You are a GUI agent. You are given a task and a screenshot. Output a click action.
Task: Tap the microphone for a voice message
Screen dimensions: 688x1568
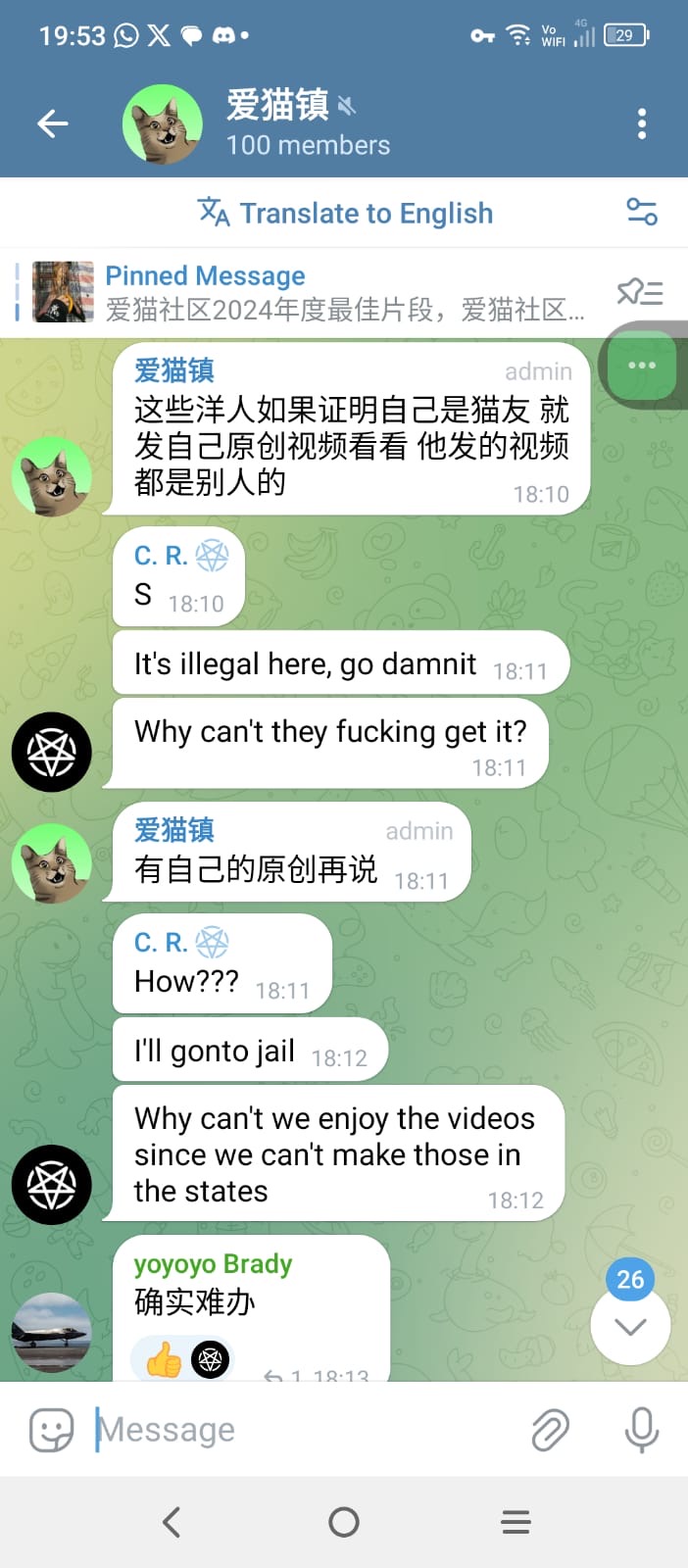pyautogui.click(x=642, y=1431)
